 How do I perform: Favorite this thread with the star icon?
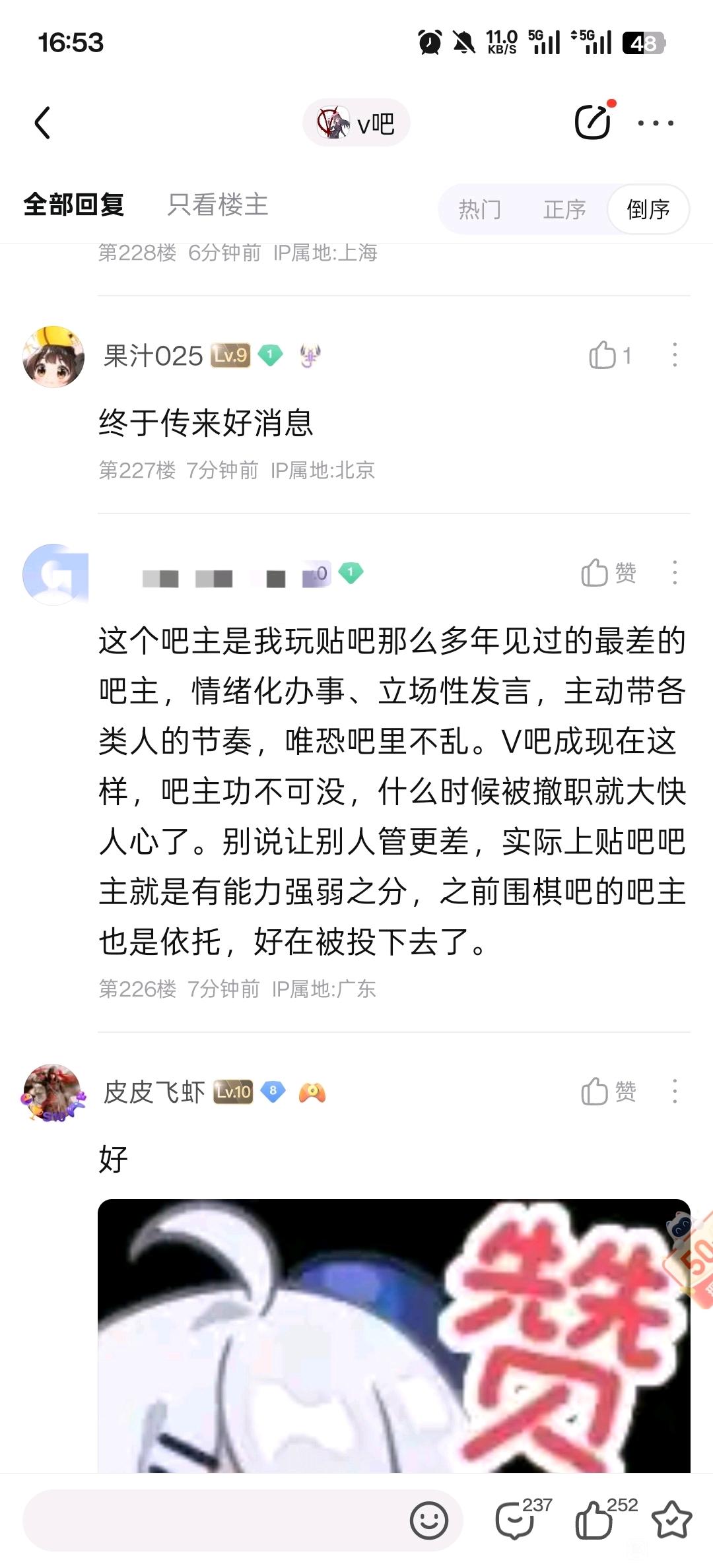click(671, 1520)
